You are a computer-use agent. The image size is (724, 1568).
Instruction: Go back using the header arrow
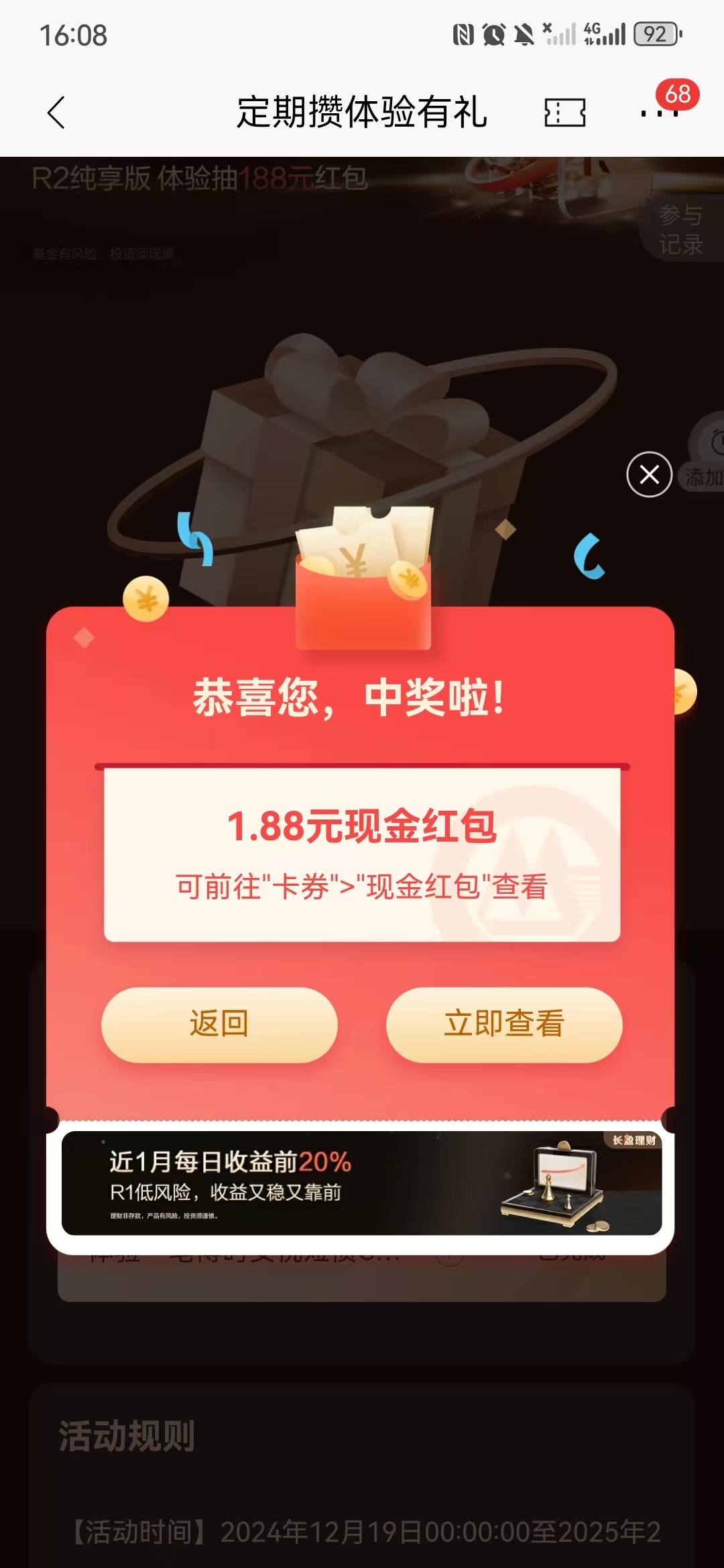56,112
